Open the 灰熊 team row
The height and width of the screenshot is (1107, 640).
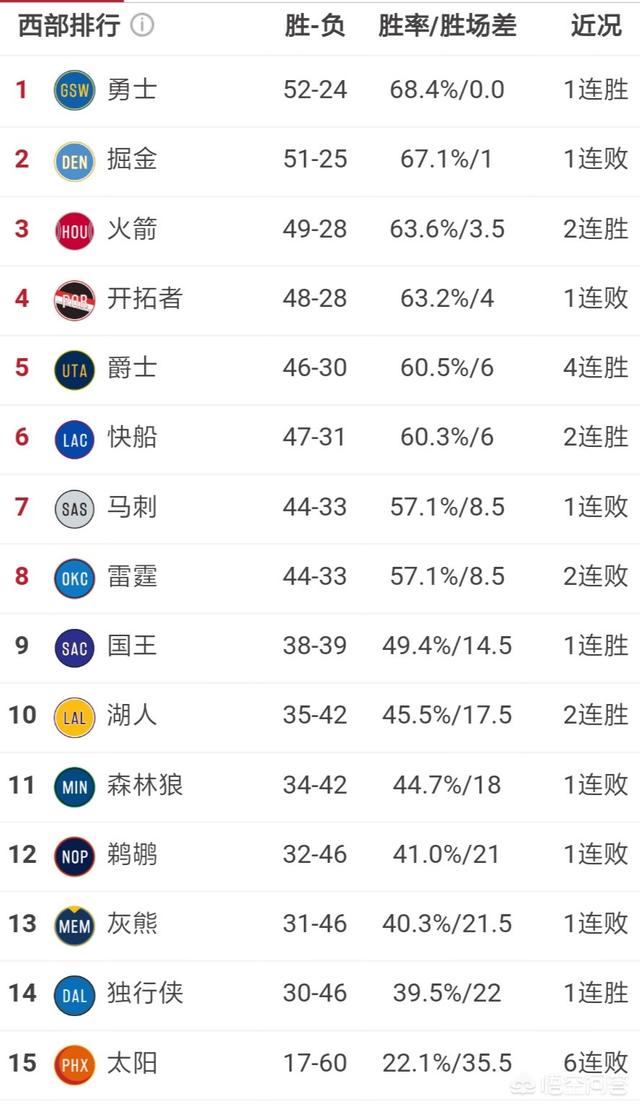tap(320, 925)
